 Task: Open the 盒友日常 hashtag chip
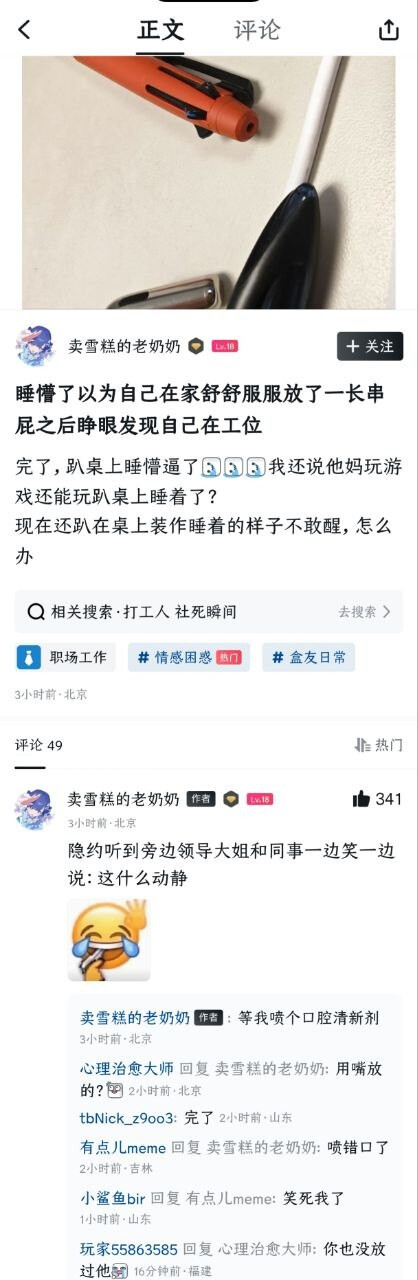309,657
